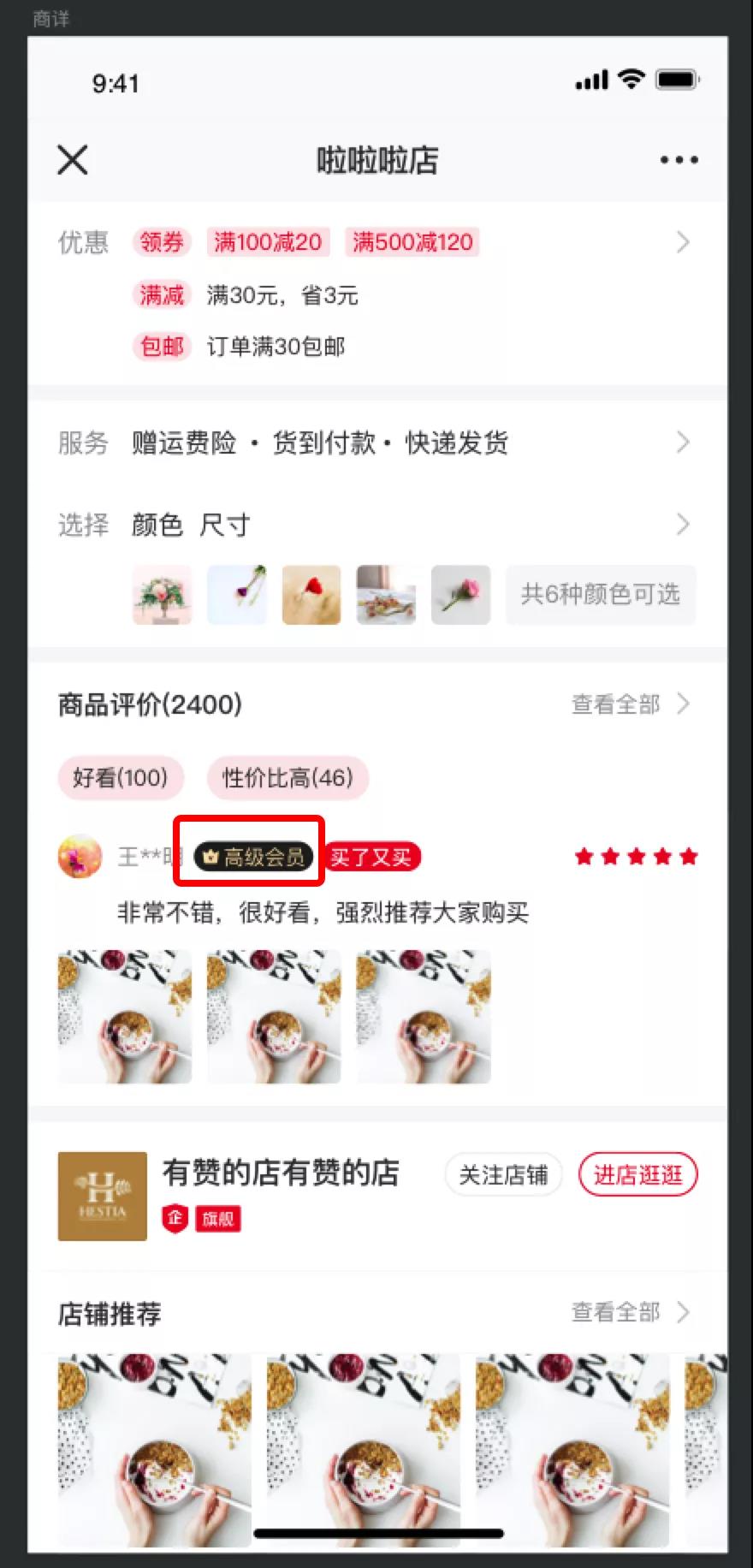Follow the shop with 关注店铺
The width and height of the screenshot is (753, 1568).
[x=503, y=1175]
